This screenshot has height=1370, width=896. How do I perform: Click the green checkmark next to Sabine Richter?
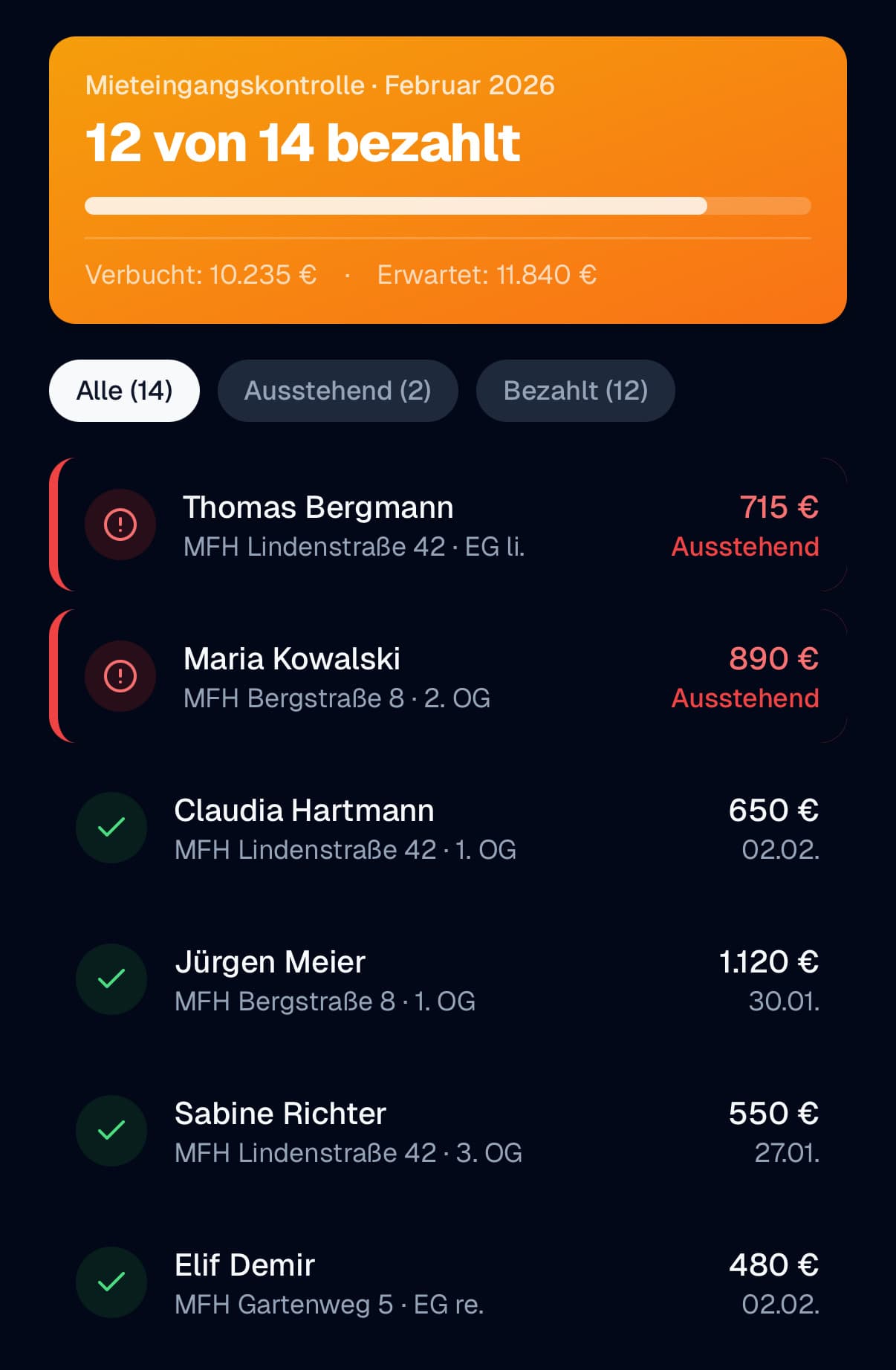coord(111,1132)
